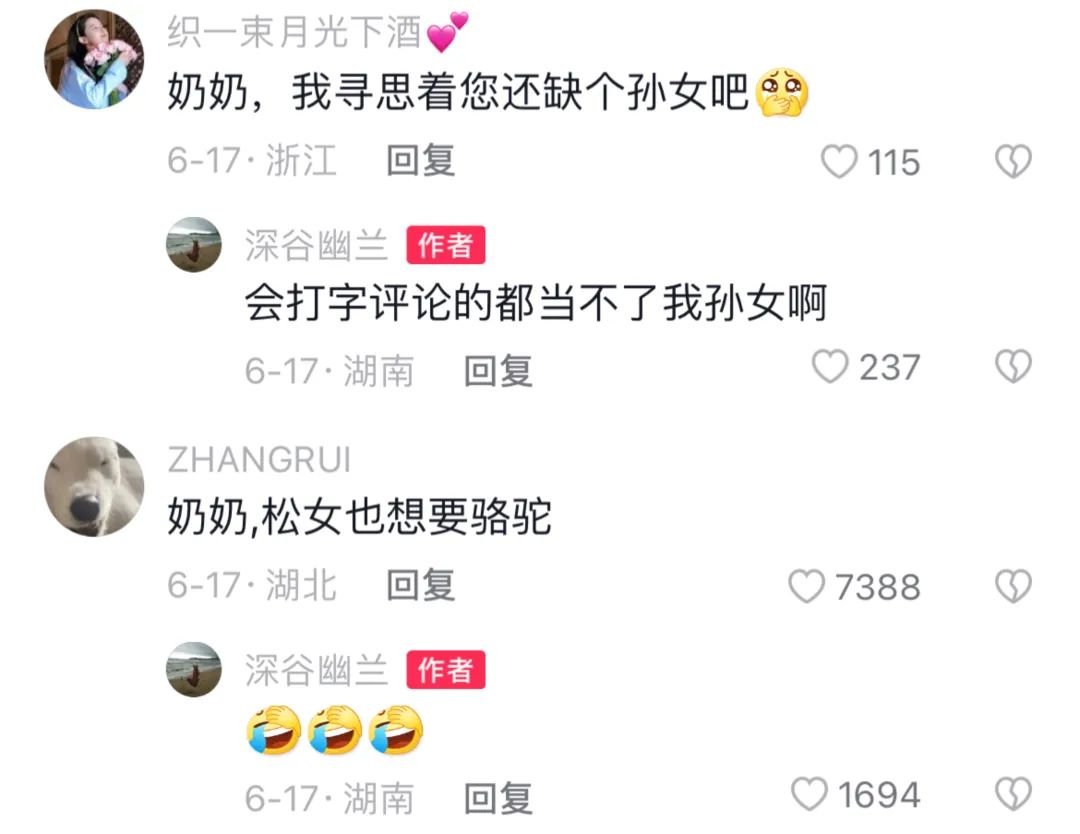This screenshot has width=1080, height=834.
Task: Open 织一束月光下酒's profile avatar
Action: (94, 59)
